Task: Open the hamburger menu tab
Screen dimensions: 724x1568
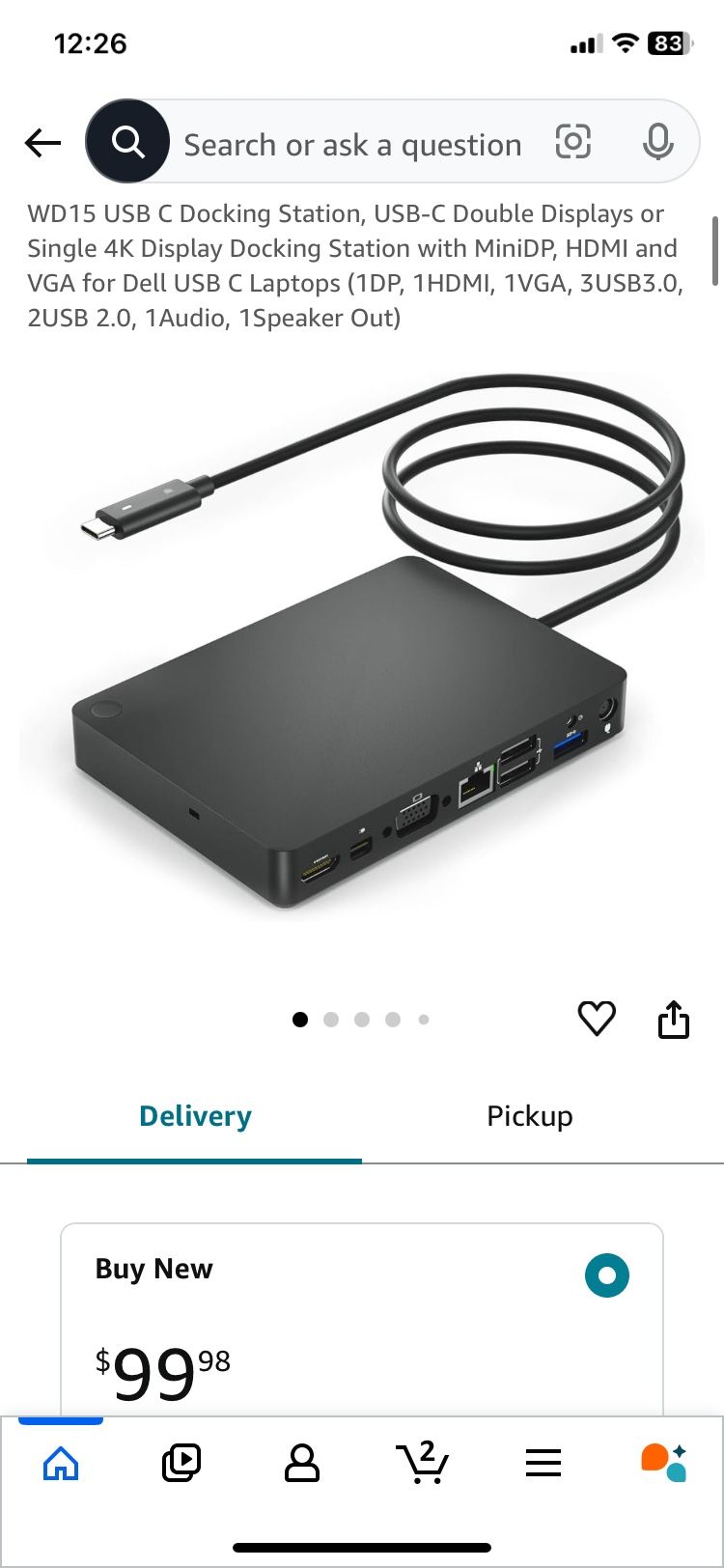Action: tap(543, 1463)
